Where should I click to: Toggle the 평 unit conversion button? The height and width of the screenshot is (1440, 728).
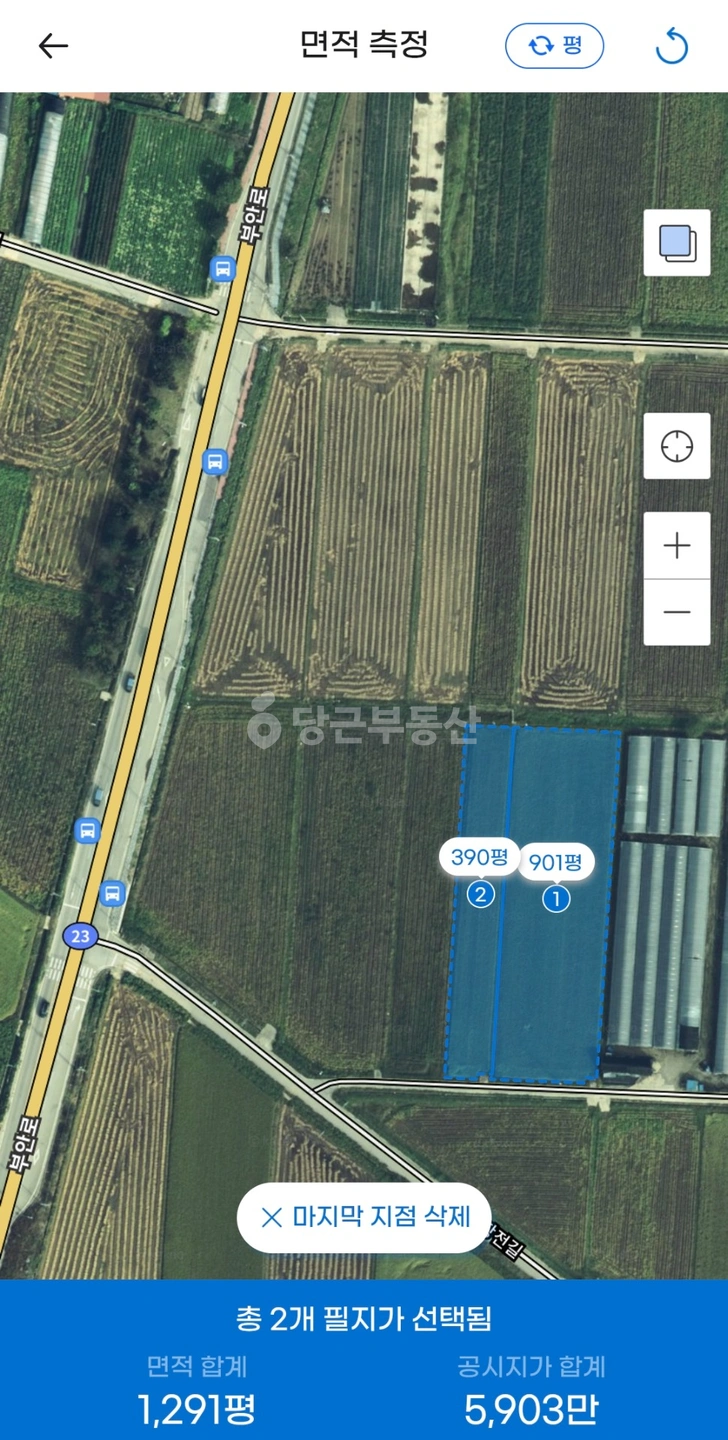pyautogui.click(x=554, y=46)
